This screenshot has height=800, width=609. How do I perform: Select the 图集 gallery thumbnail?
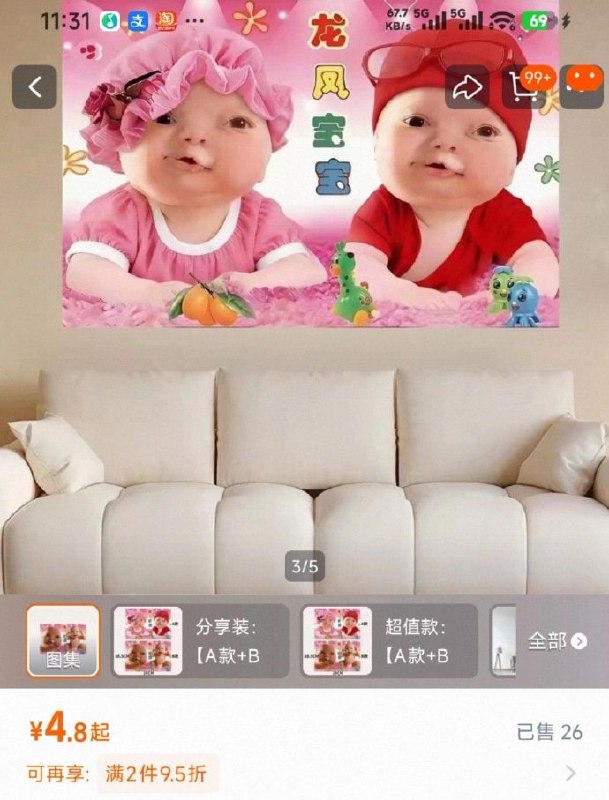[63, 641]
